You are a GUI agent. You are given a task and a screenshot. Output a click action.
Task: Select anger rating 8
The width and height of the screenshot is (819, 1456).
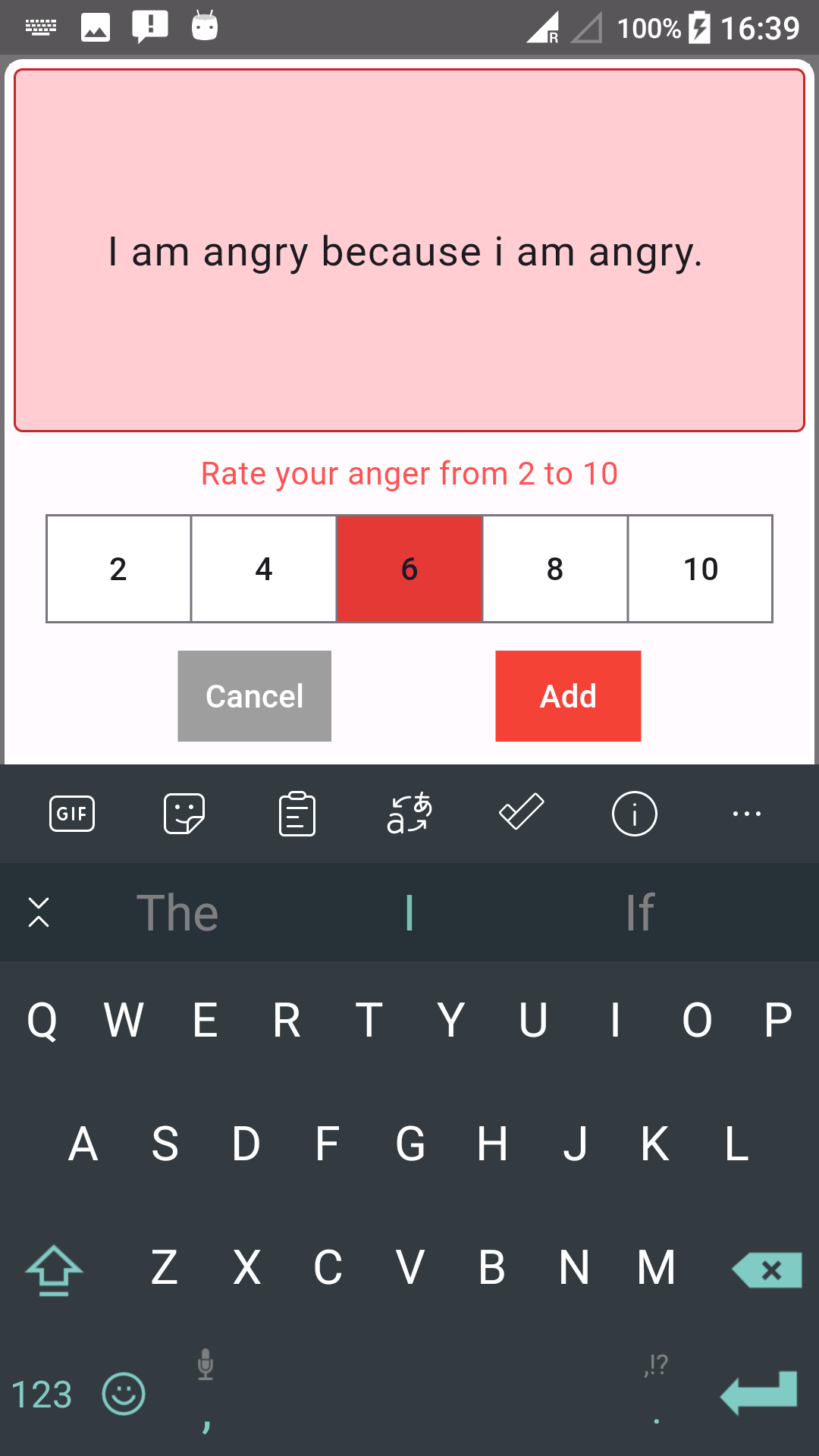click(555, 569)
